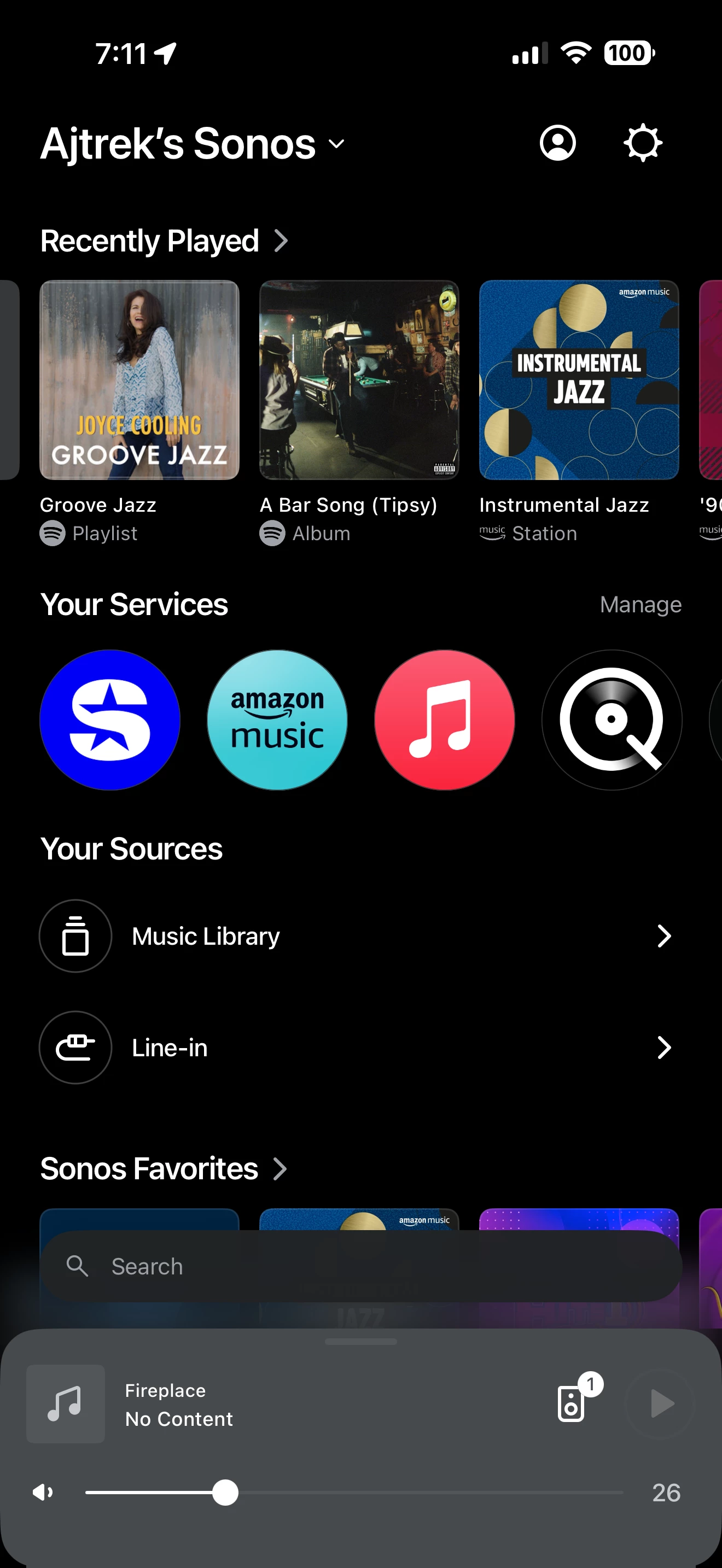The height and width of the screenshot is (1568, 722).
Task: Mute the speaker volume icon
Action: [43, 1492]
